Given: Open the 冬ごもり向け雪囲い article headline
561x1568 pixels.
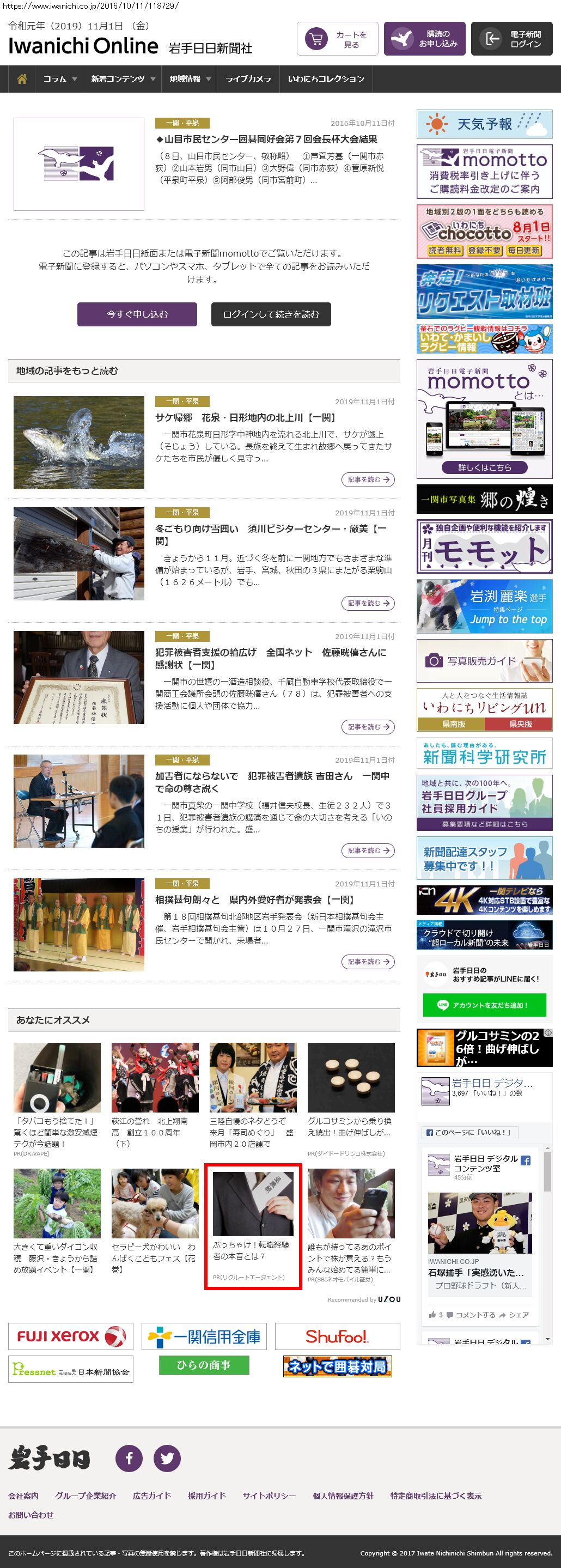Looking at the screenshot, I should (271, 535).
